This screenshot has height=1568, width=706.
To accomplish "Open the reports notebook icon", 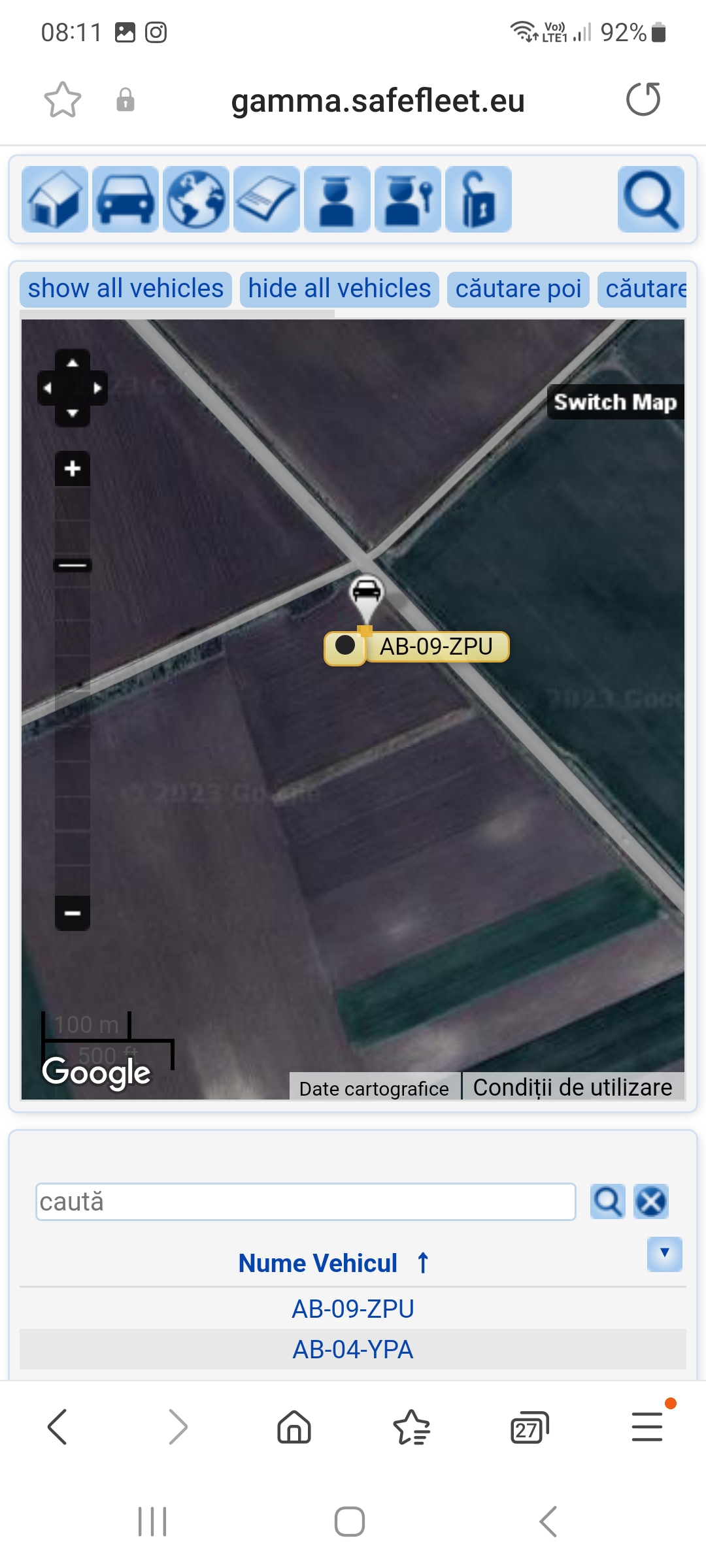I will tap(267, 199).
